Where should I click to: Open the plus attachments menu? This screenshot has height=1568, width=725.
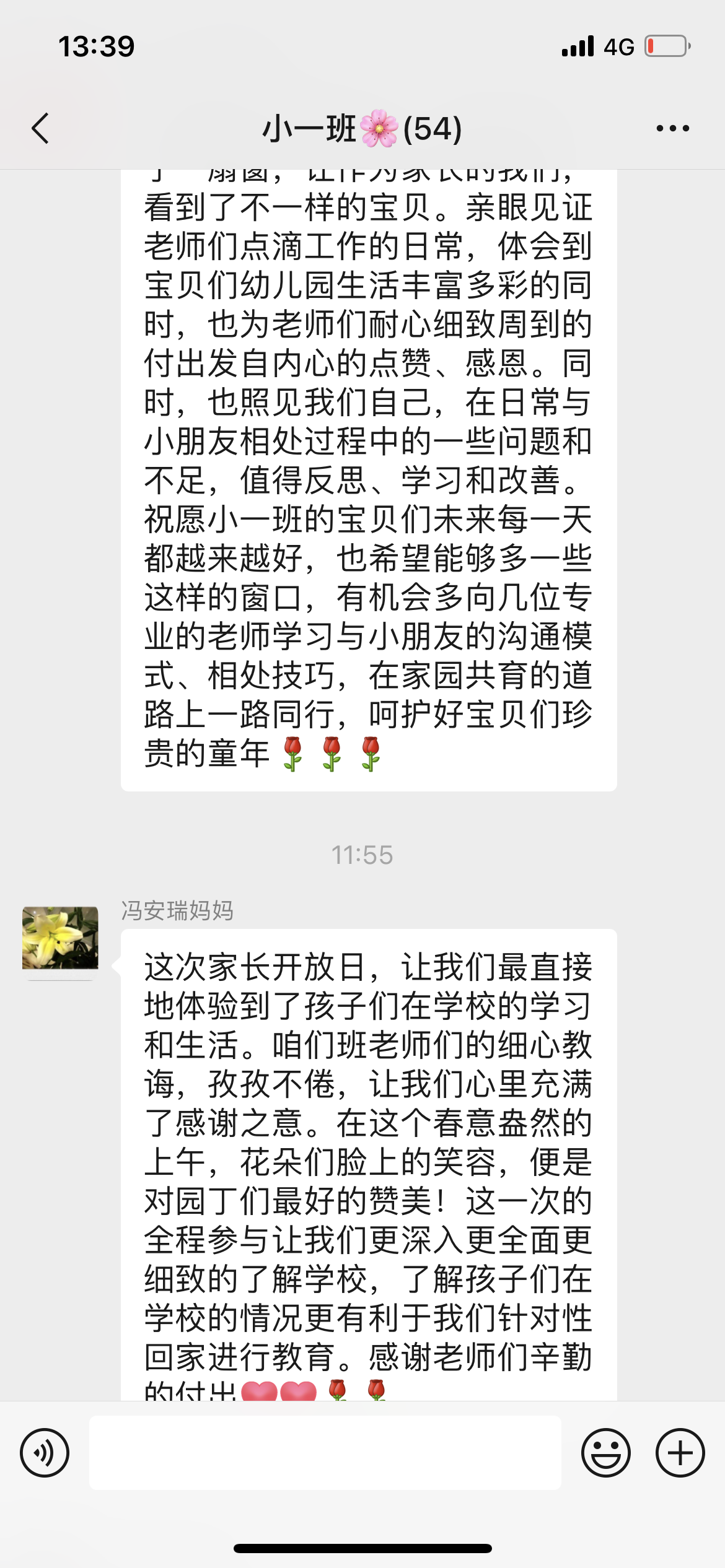(680, 1452)
